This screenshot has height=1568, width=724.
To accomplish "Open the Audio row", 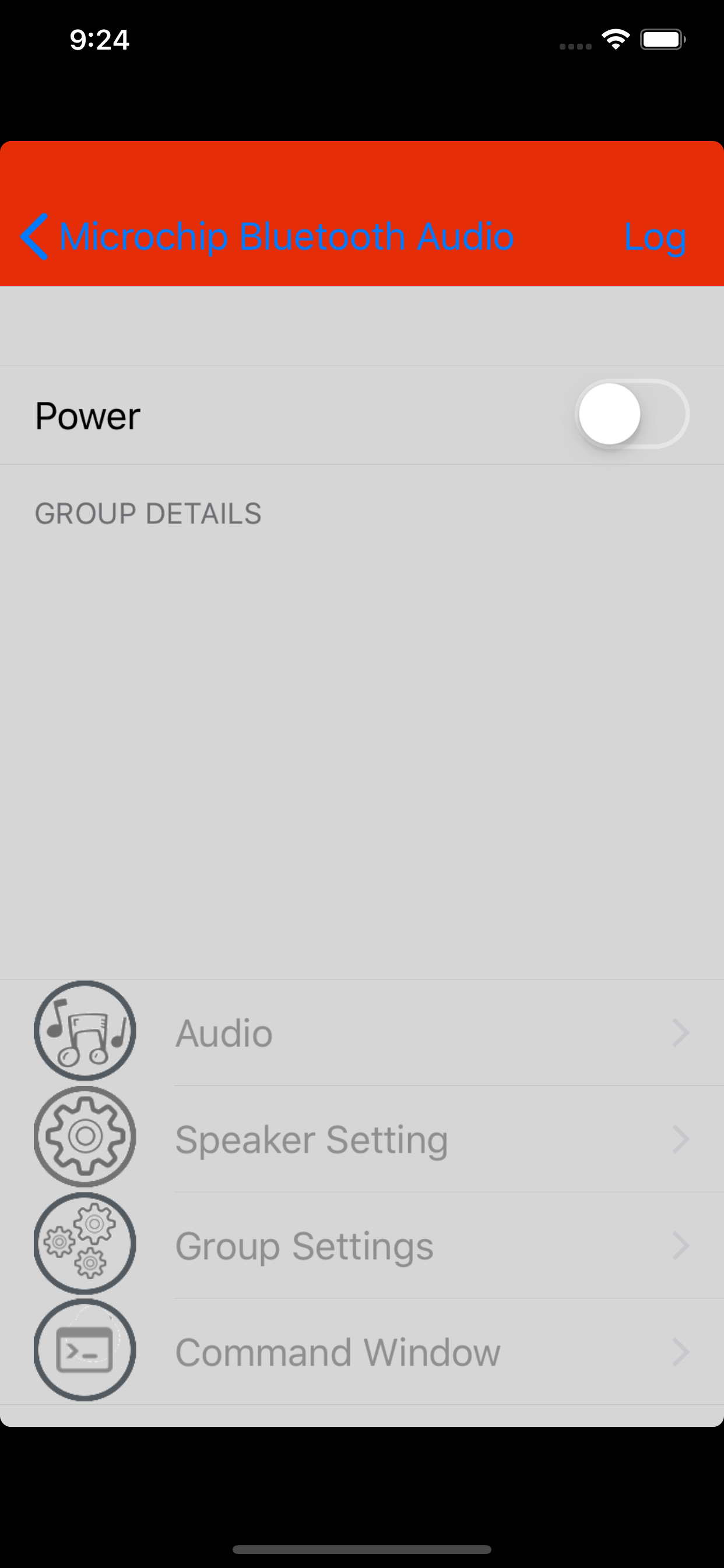I will pos(361,1032).
